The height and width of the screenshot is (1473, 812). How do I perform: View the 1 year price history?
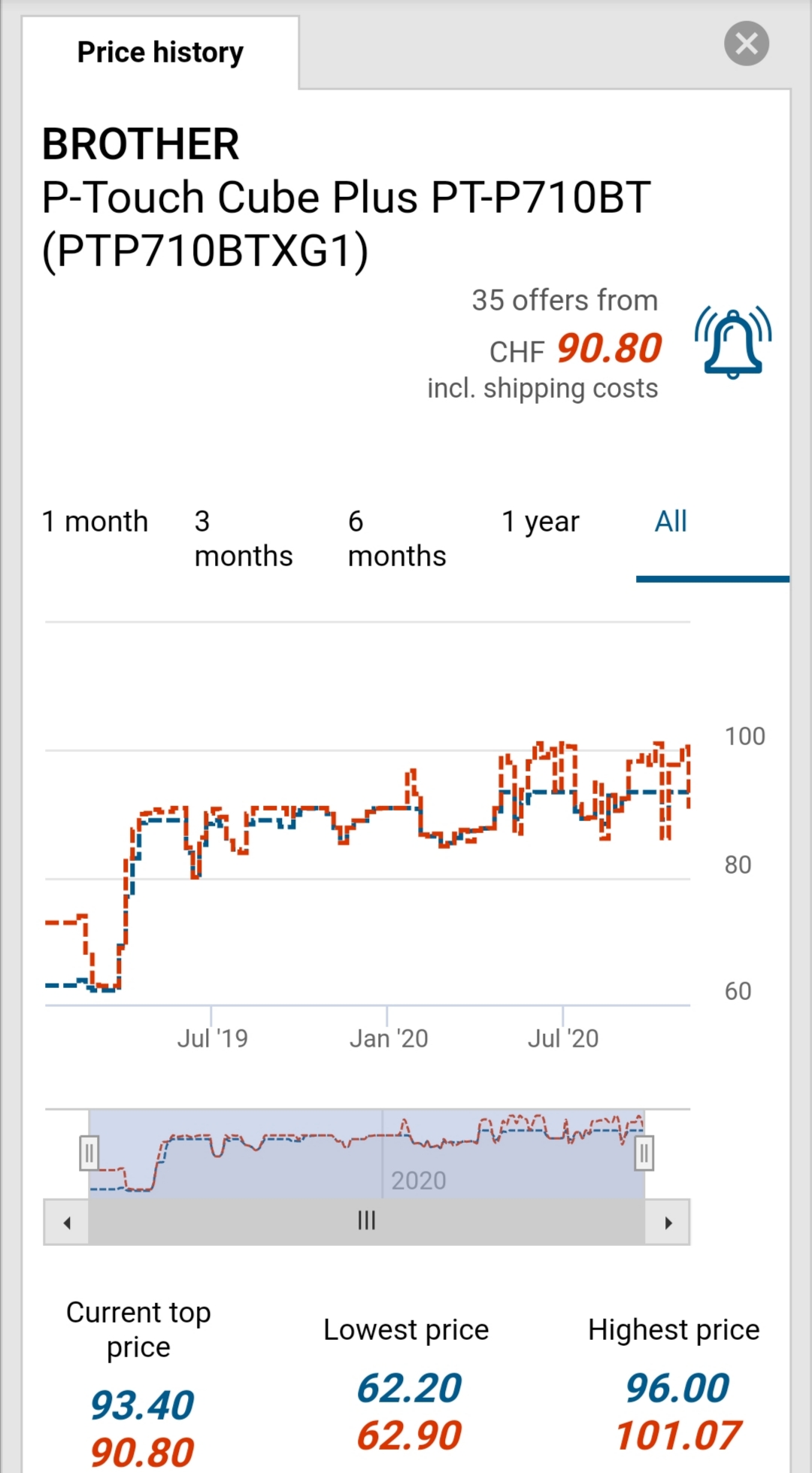pyautogui.click(x=540, y=522)
